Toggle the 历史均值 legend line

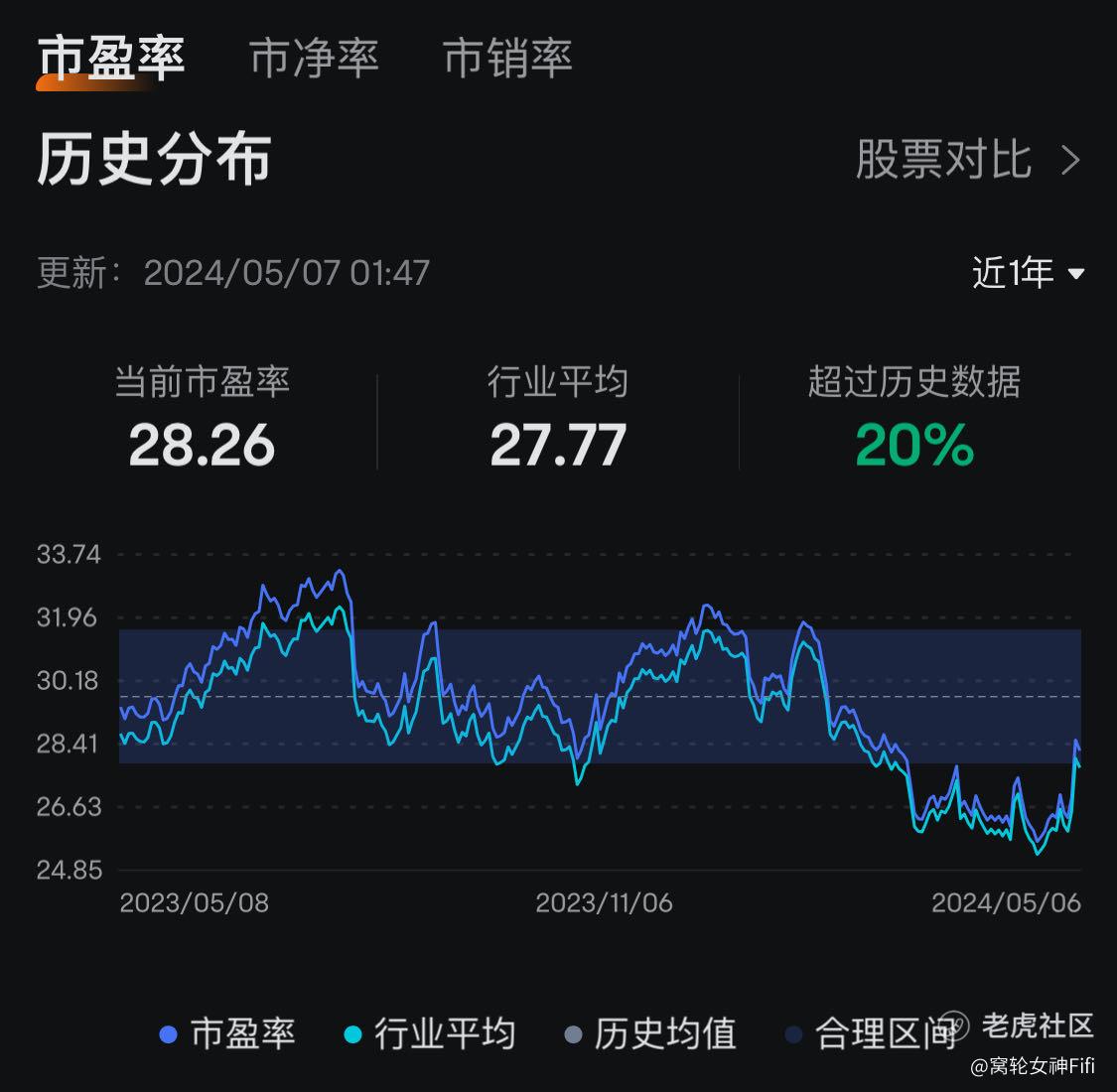tap(649, 1033)
